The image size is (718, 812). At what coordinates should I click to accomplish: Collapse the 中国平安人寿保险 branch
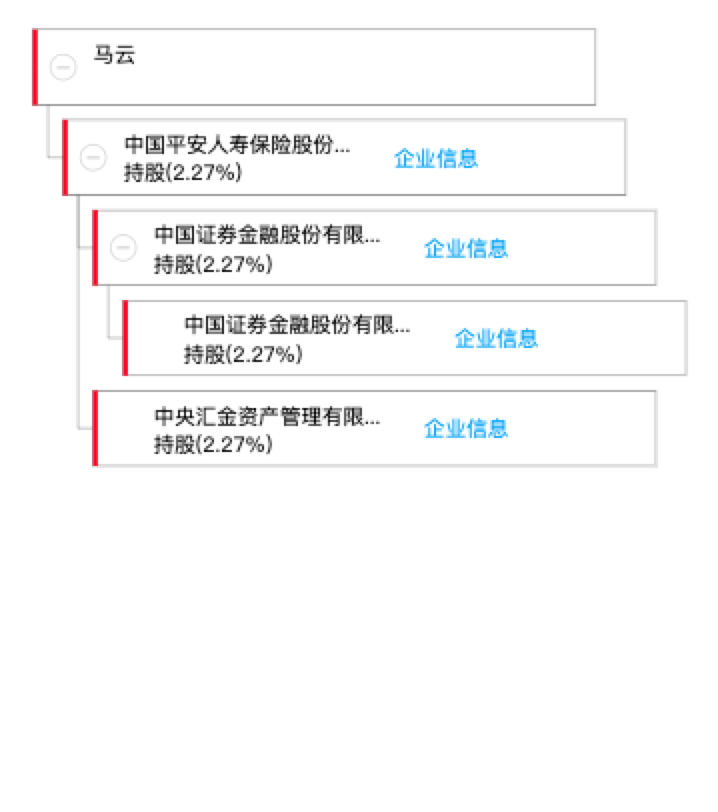(x=93, y=157)
